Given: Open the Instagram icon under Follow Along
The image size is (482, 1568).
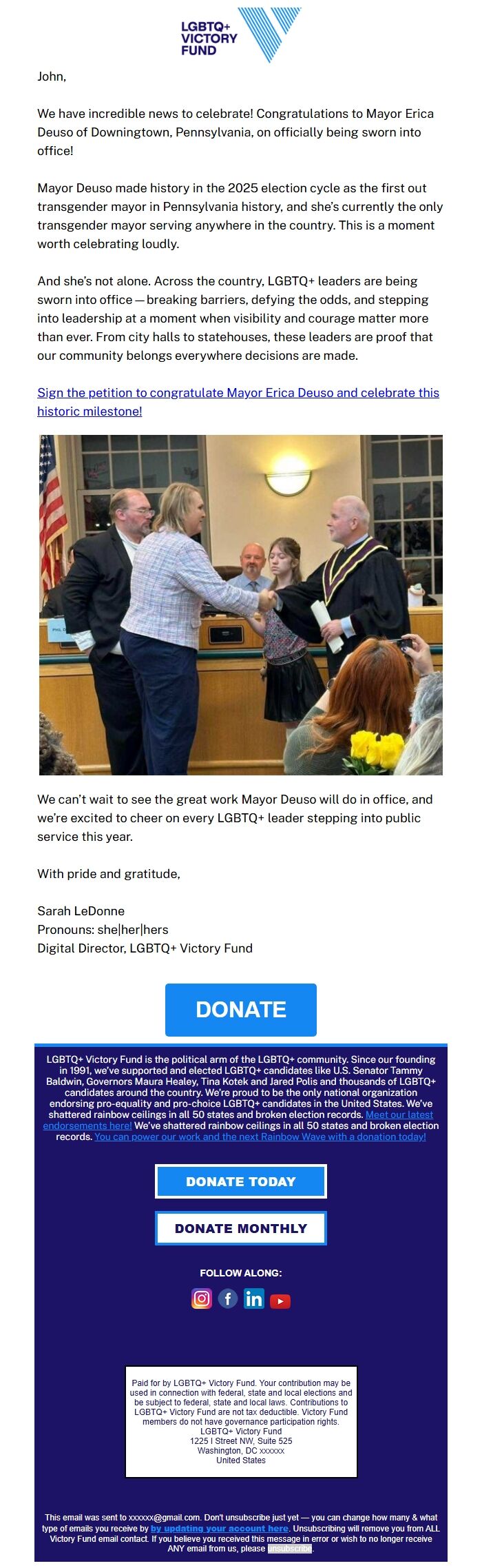Looking at the screenshot, I should coord(202,1299).
